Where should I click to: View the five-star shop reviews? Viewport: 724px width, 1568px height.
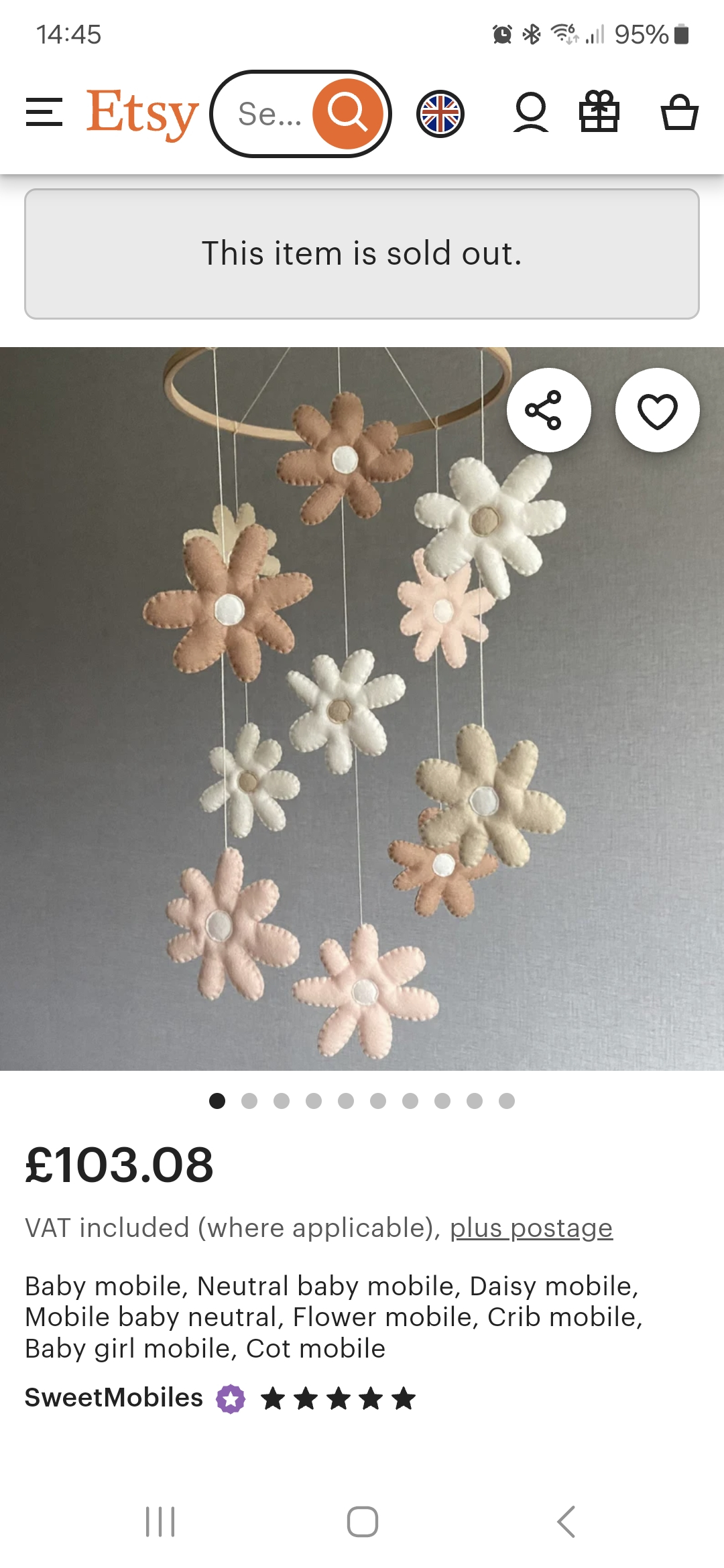(338, 1398)
